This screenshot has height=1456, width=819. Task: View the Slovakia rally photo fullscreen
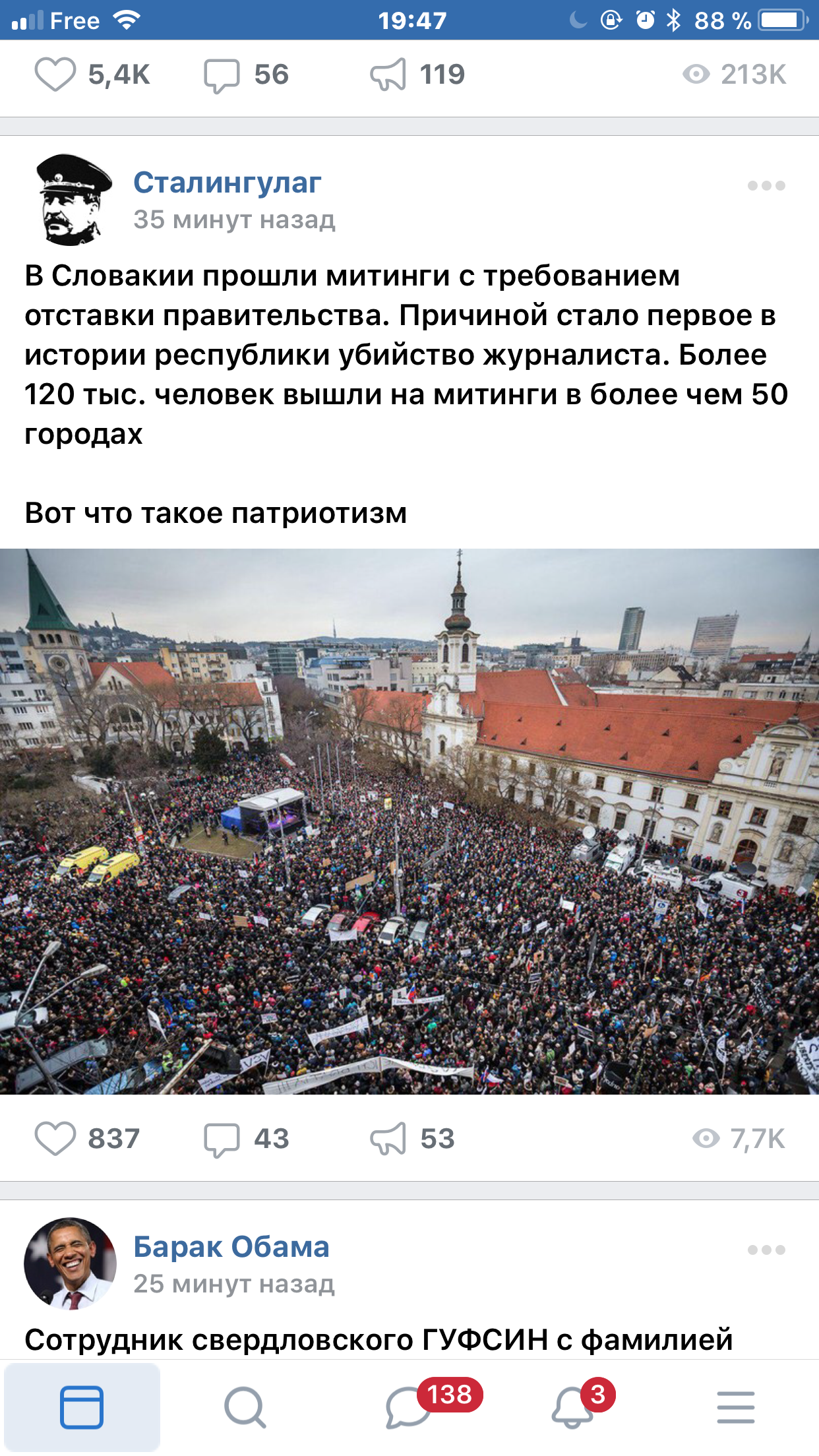point(409,822)
